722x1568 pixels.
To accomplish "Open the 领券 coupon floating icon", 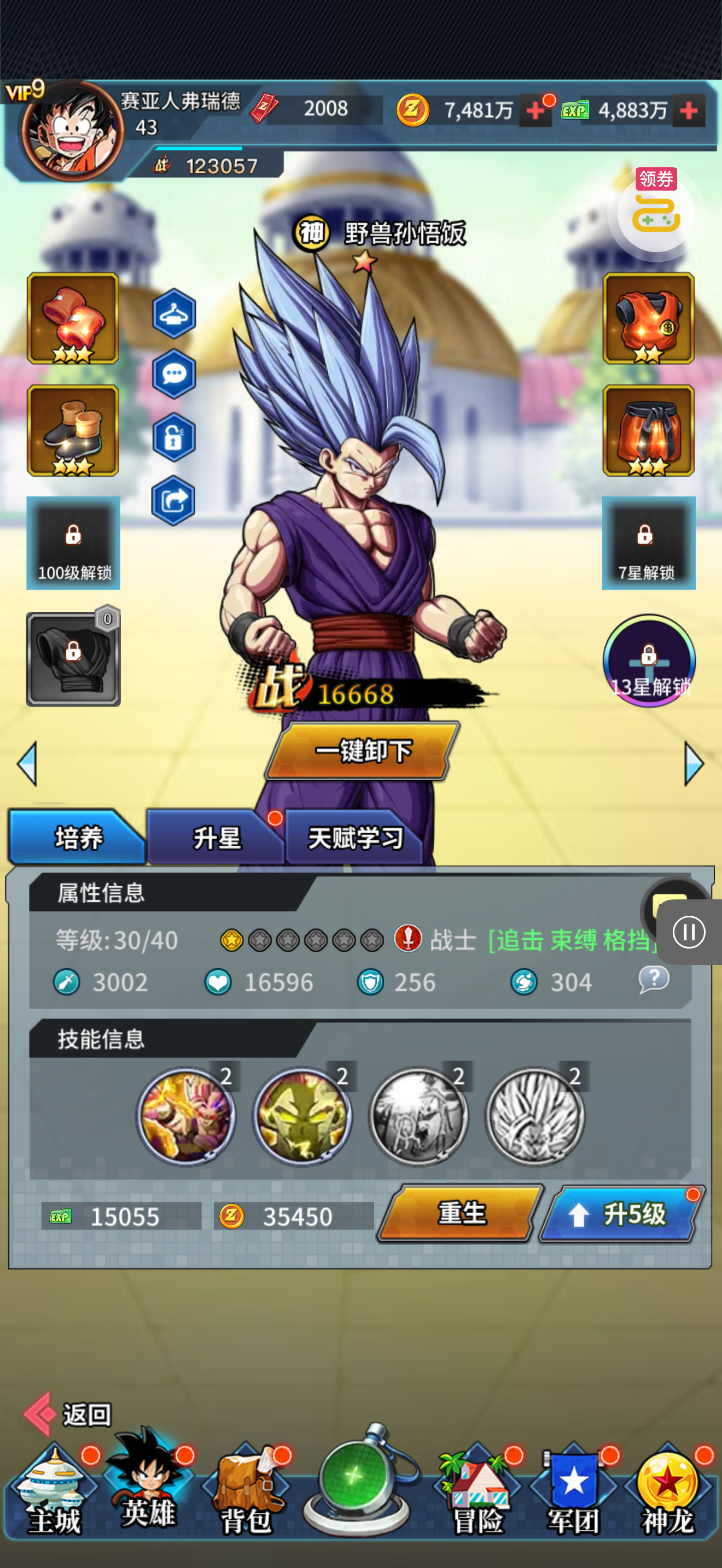I will tap(656, 210).
